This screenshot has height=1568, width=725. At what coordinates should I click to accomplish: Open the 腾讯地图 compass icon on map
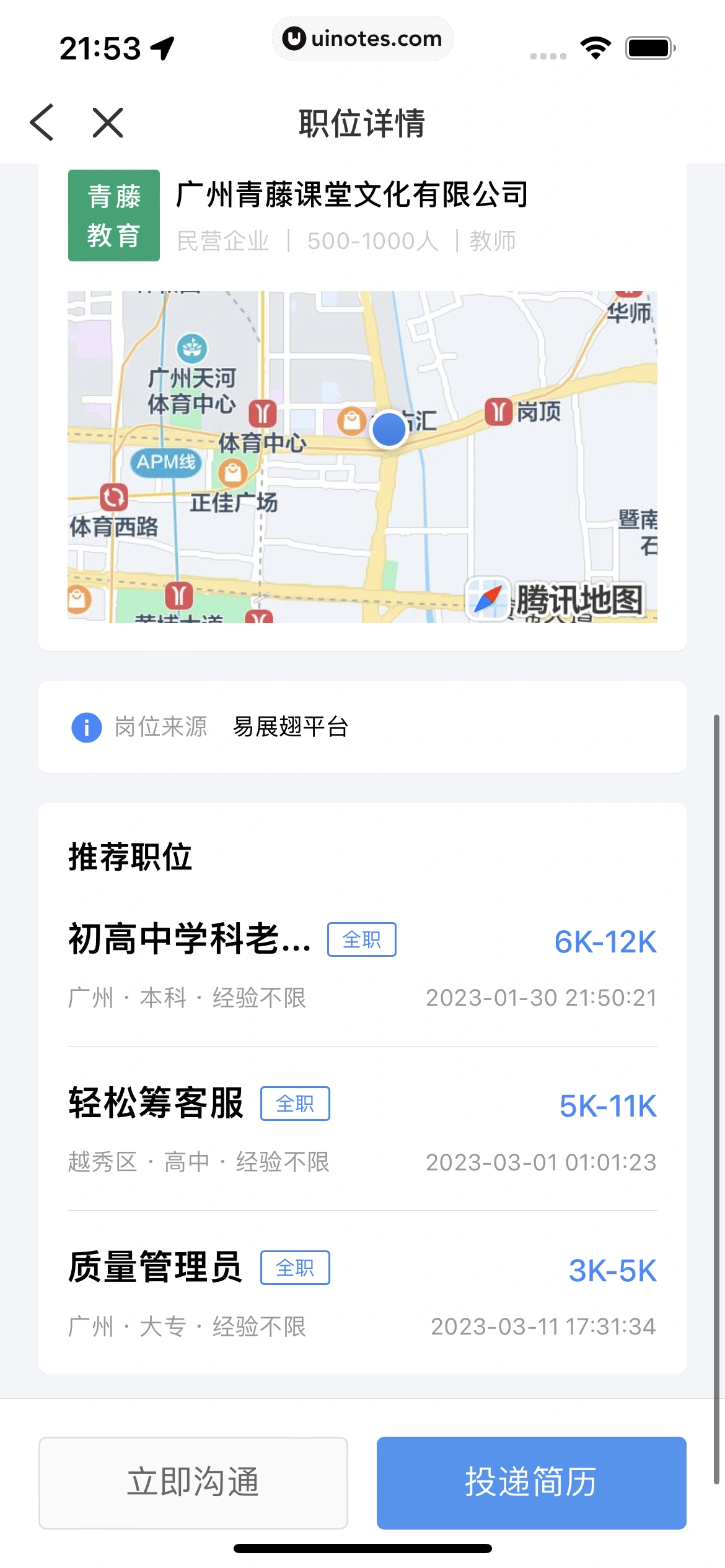click(x=489, y=598)
